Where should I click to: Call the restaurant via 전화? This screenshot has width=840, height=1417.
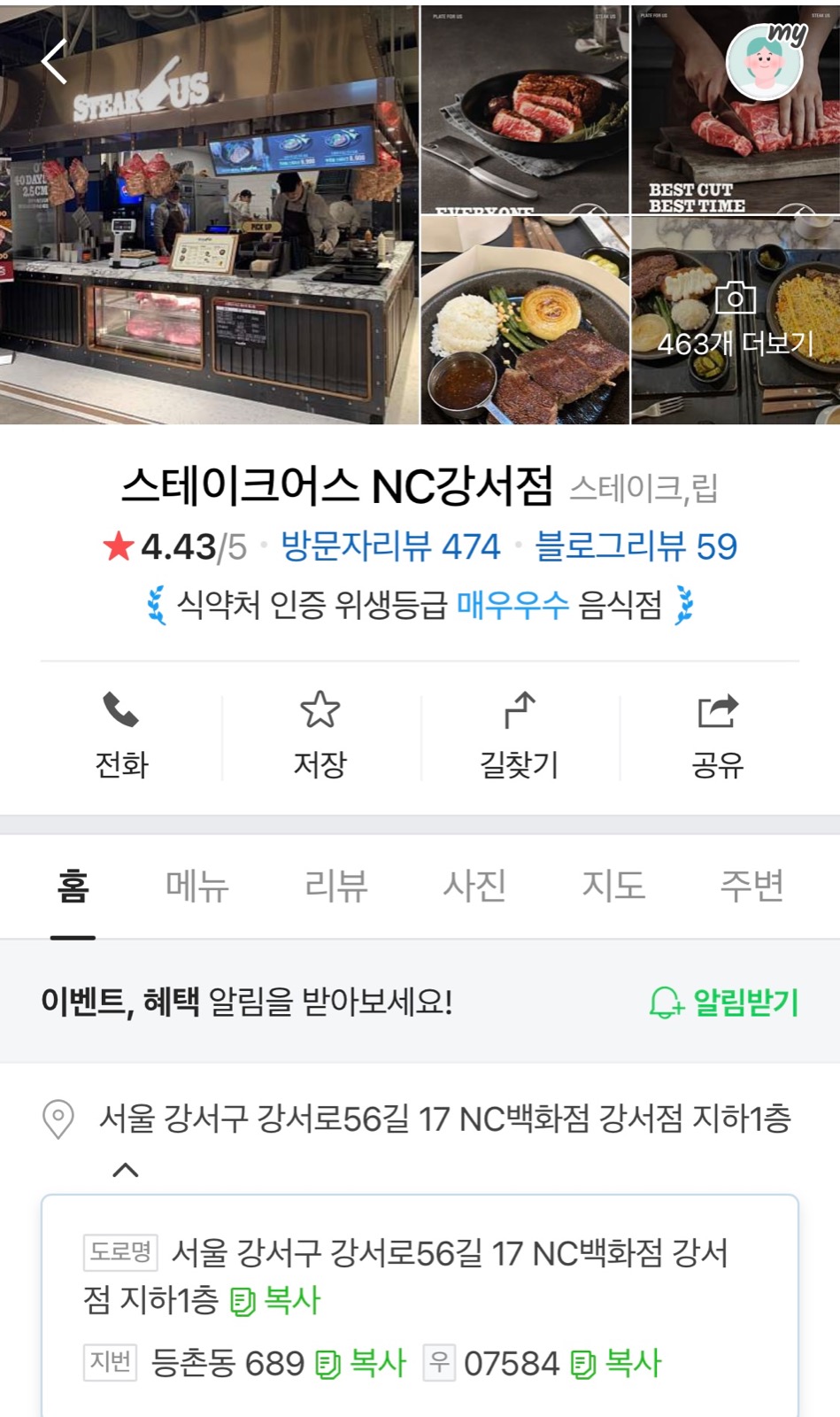coord(121,735)
